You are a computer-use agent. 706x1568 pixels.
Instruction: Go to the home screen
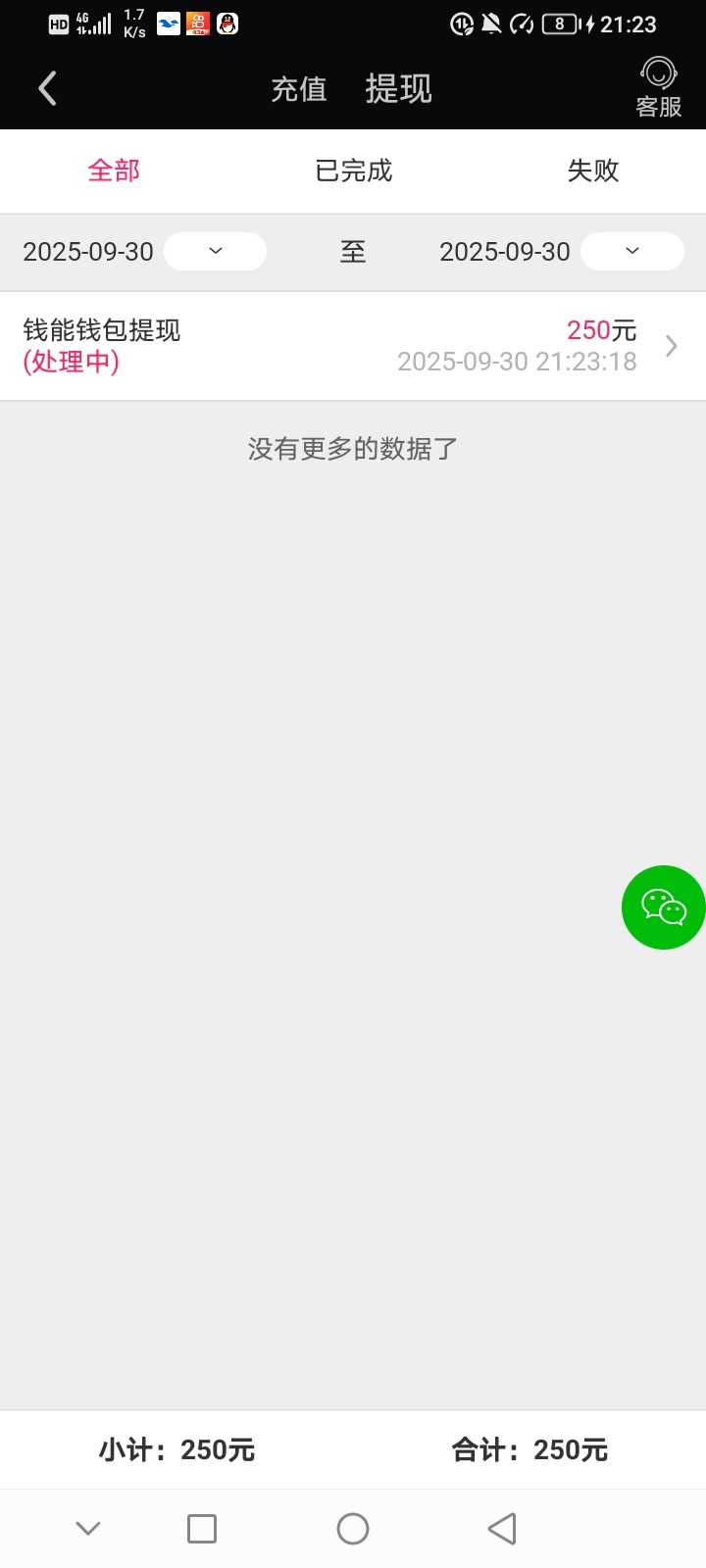click(353, 1528)
